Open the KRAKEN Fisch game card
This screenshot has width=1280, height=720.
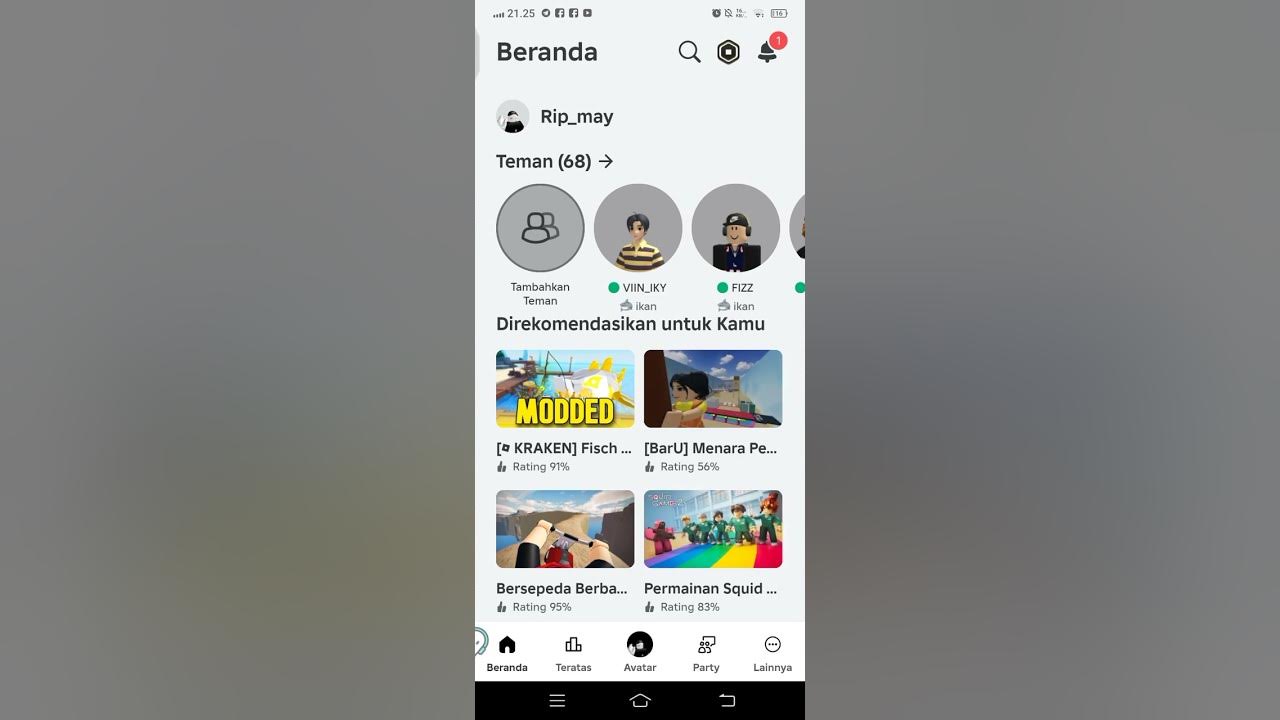(x=565, y=389)
